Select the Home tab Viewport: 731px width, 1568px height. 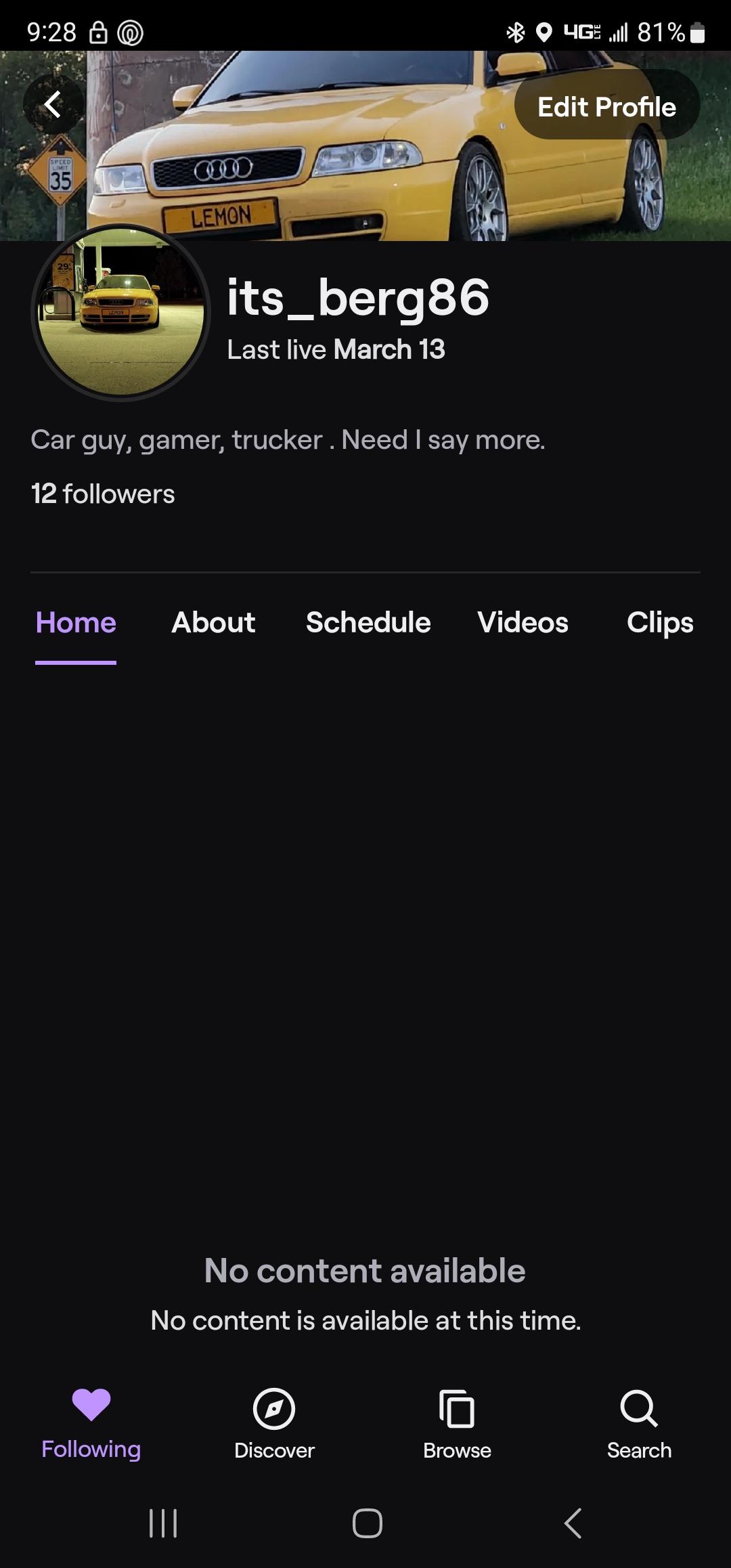pos(76,622)
